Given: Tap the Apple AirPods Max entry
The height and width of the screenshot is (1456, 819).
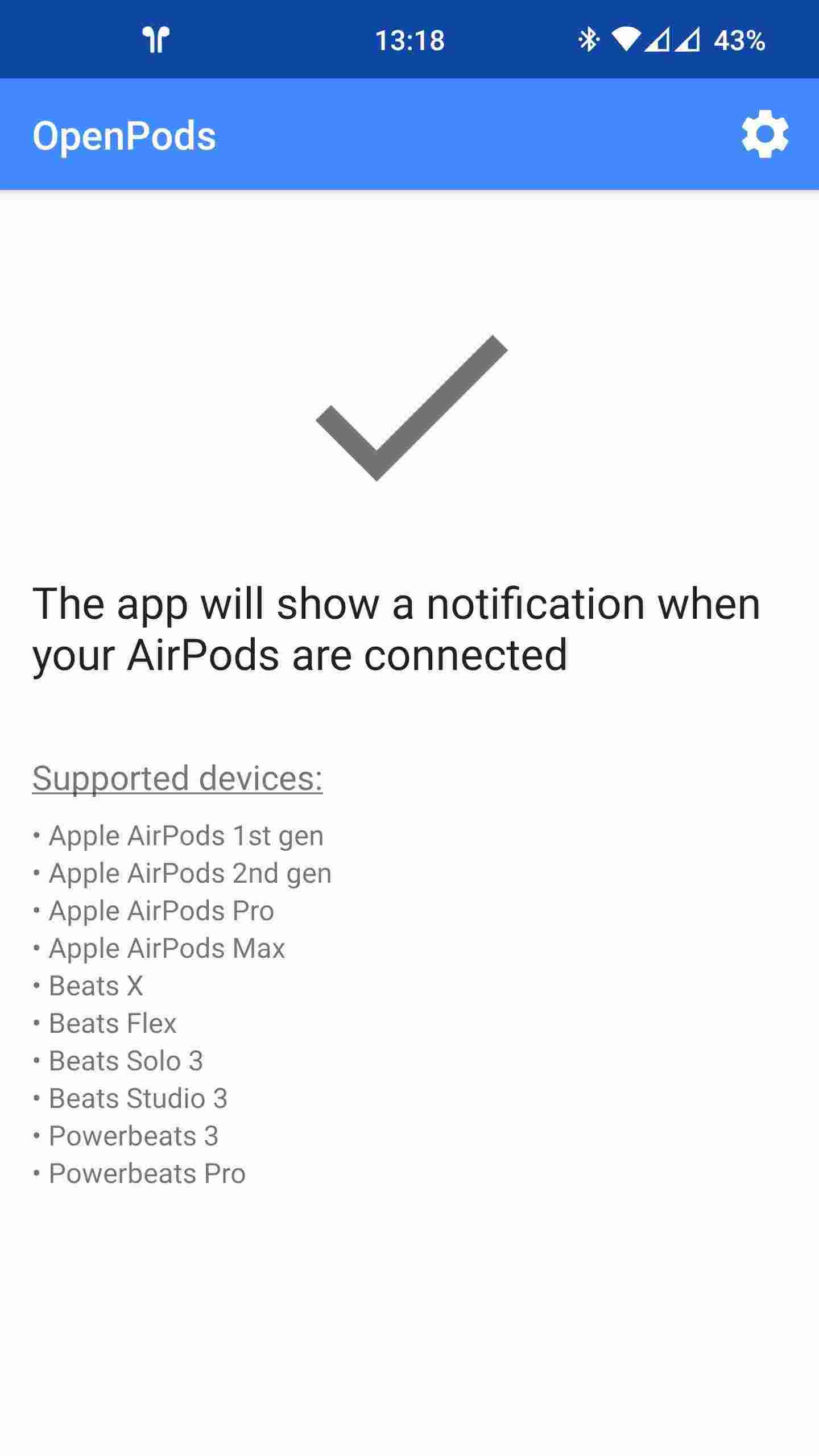Looking at the screenshot, I should 167,948.
